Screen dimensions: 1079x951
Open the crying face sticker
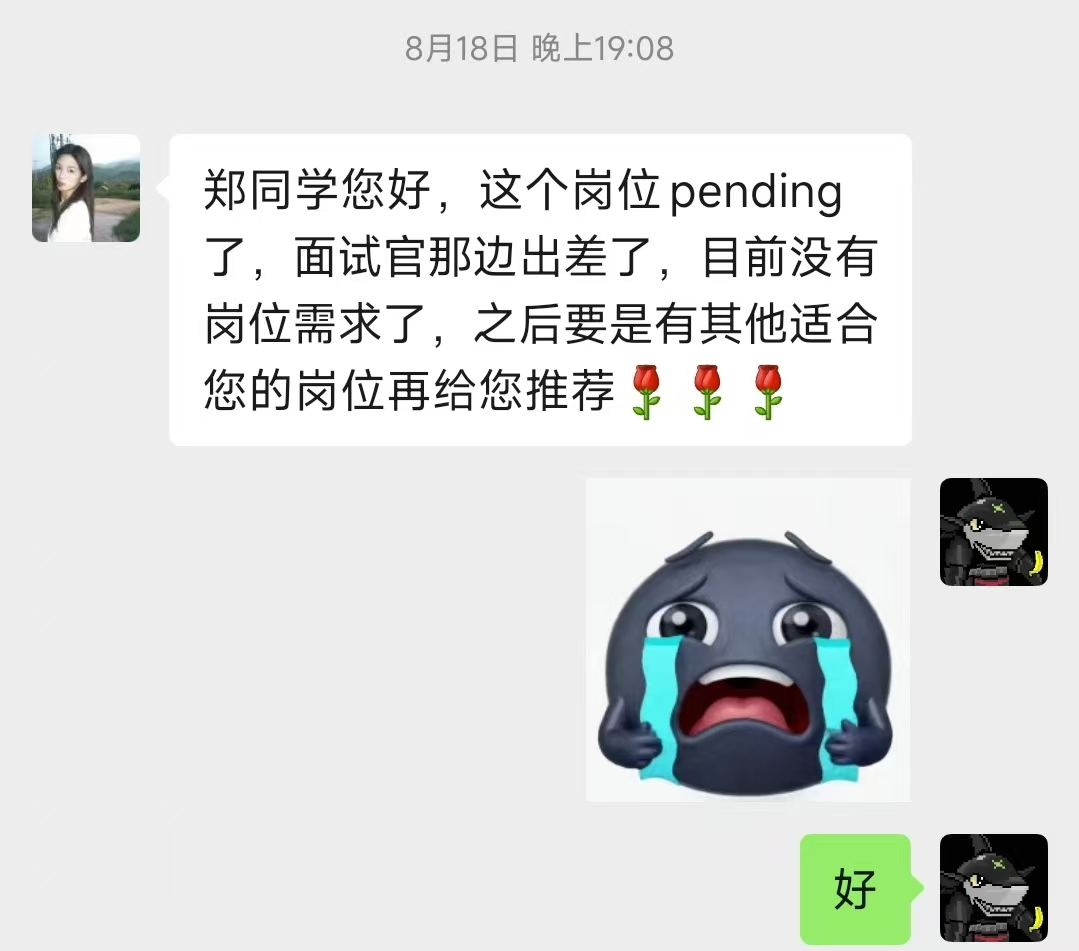(x=747, y=640)
